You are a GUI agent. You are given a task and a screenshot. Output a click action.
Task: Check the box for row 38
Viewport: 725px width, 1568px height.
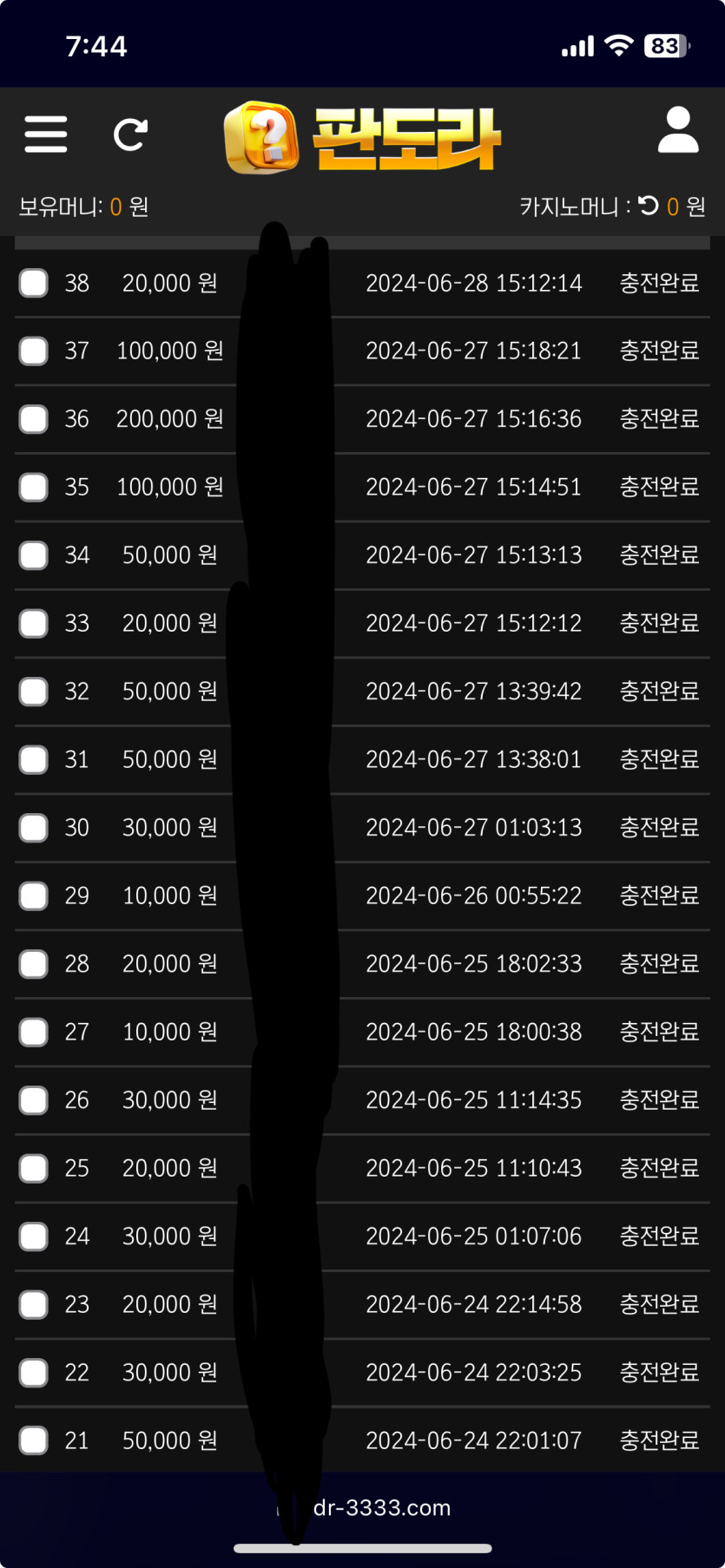[34, 283]
